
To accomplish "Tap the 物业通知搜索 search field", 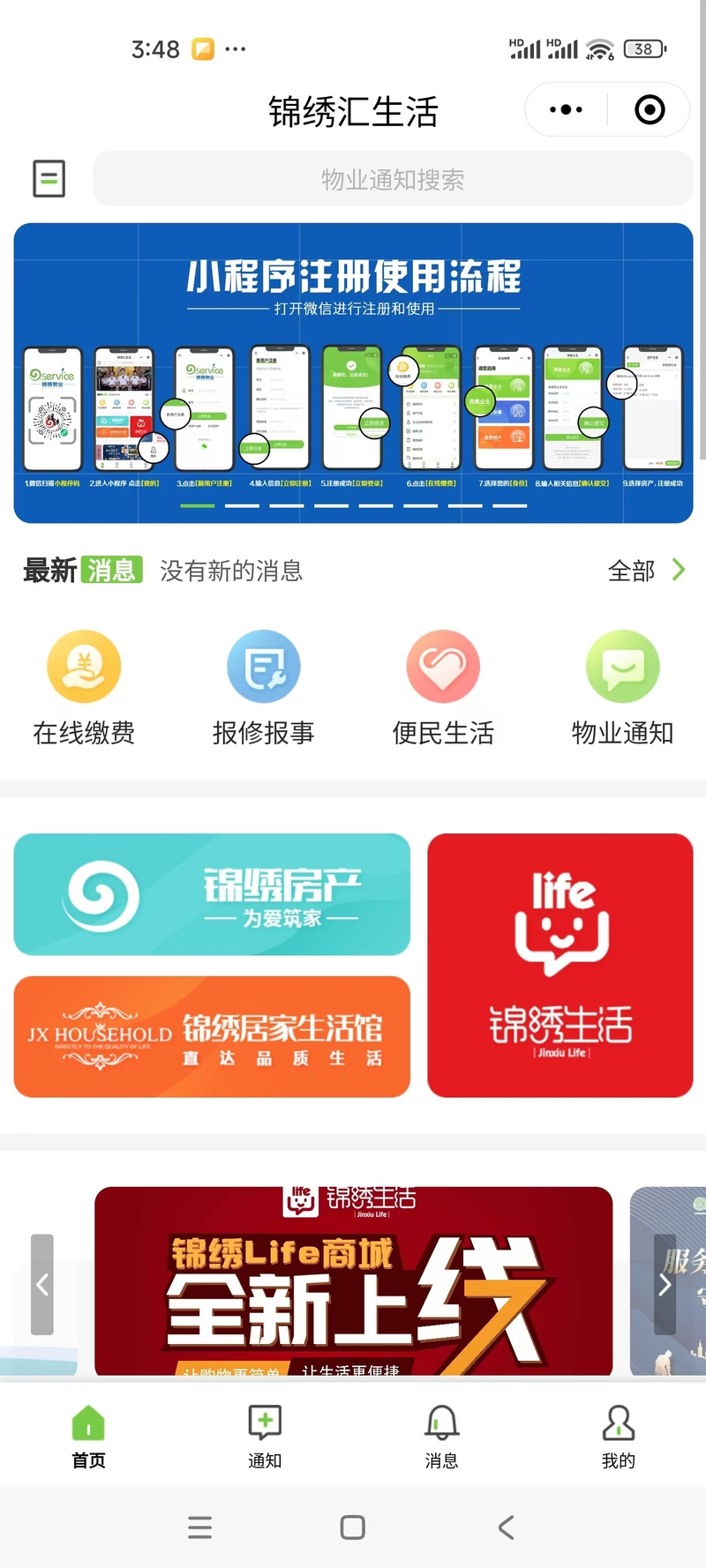I will tap(393, 179).
